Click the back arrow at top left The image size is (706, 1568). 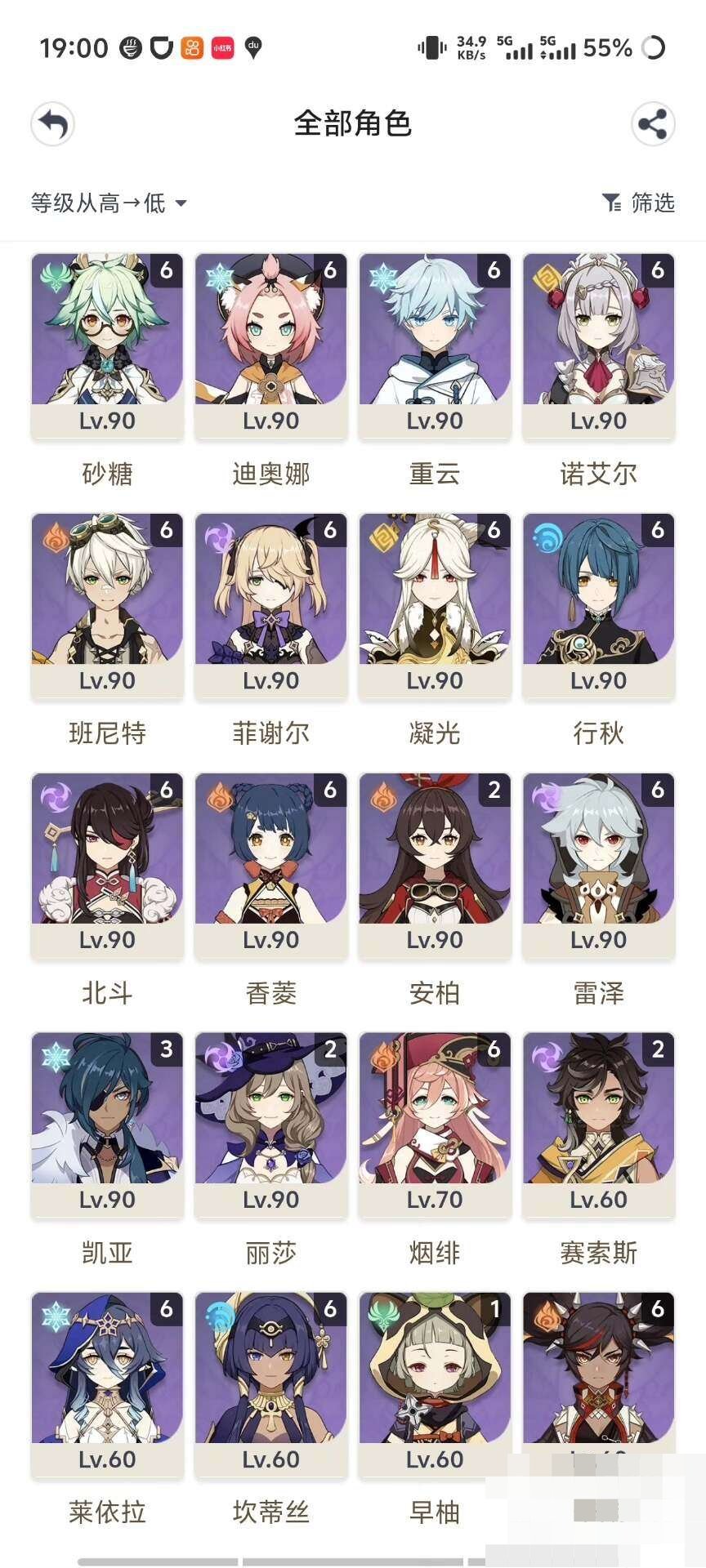tap(52, 125)
